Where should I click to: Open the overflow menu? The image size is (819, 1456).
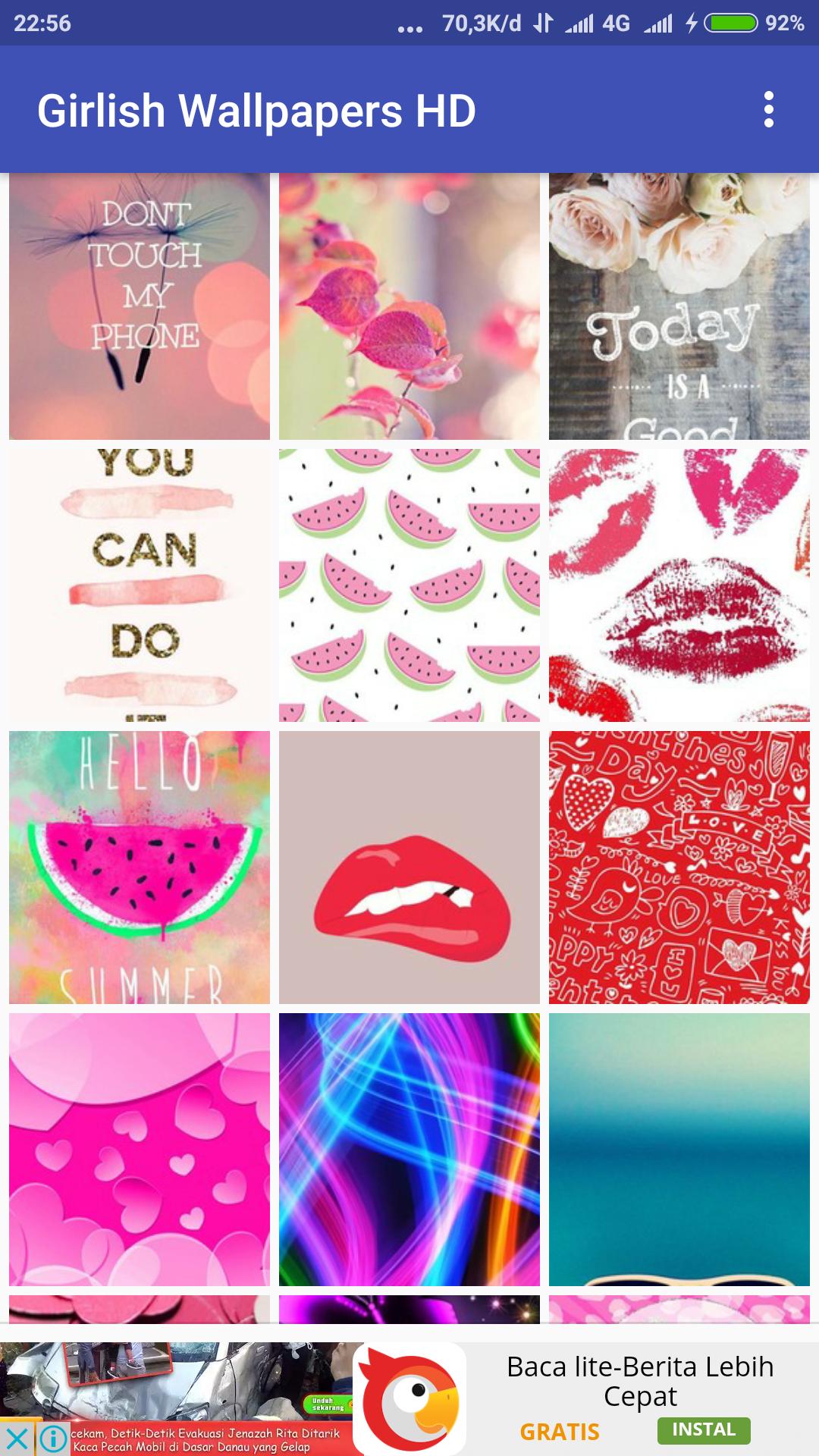(x=768, y=110)
